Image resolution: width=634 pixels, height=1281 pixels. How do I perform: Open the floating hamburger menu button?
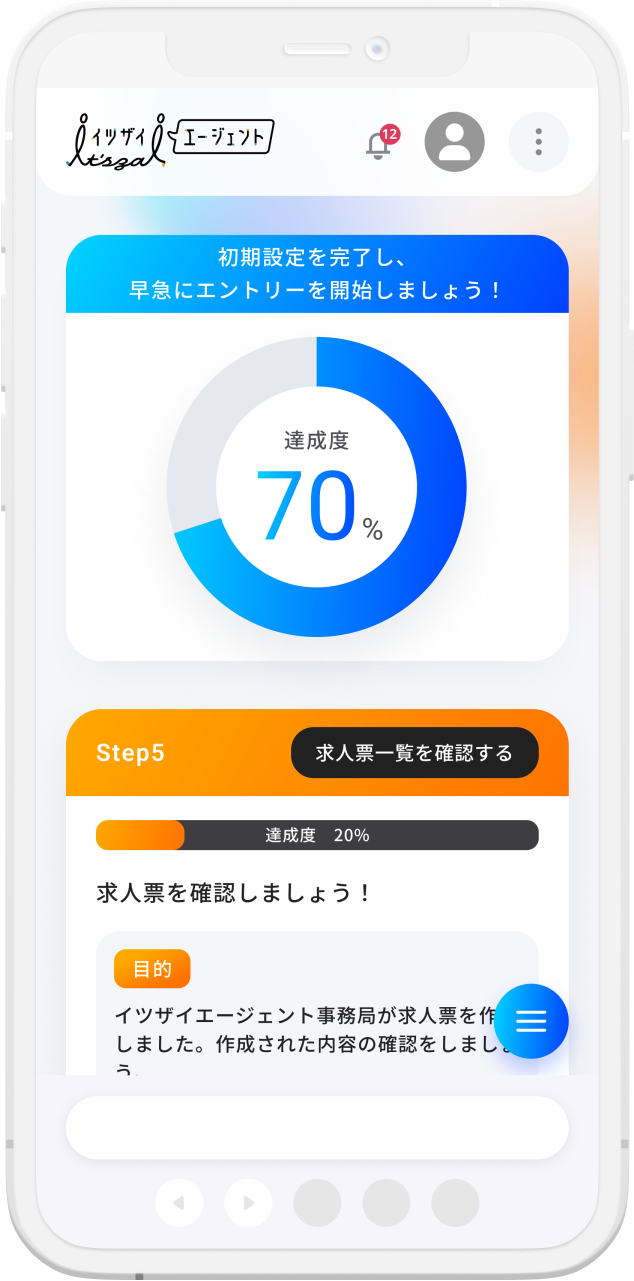pos(531,1020)
